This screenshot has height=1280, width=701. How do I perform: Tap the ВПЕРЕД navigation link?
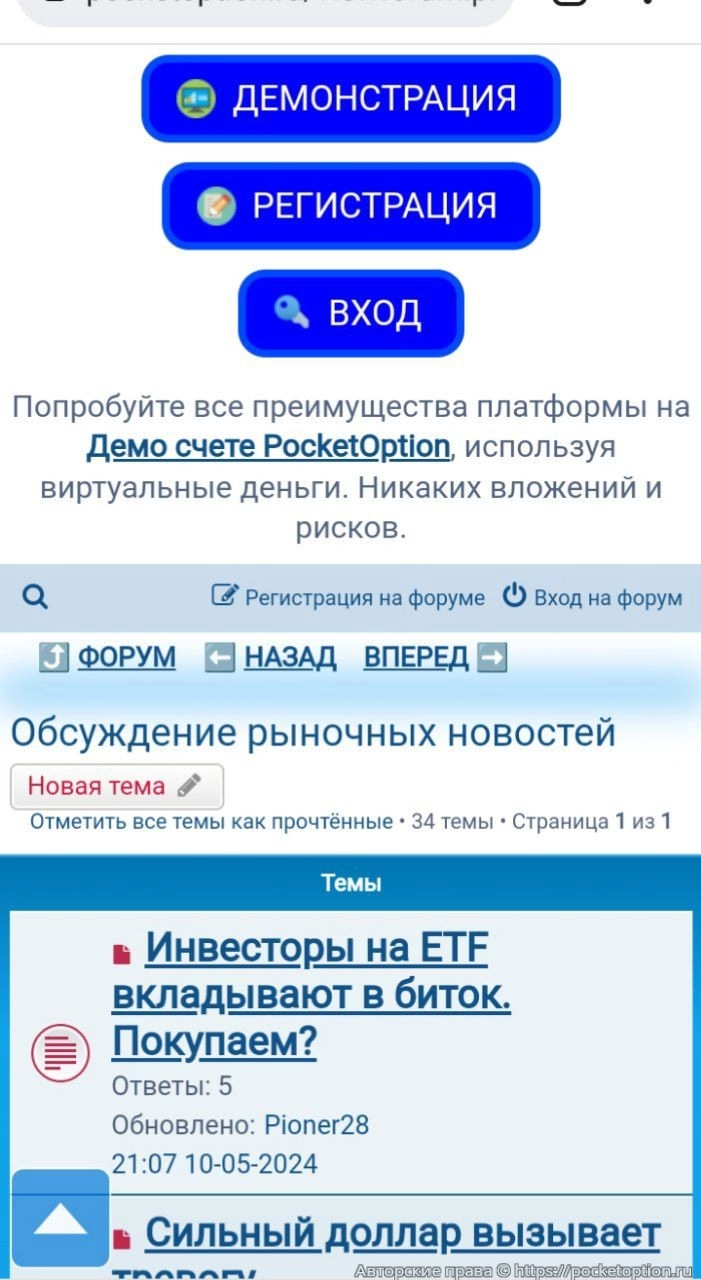[416, 657]
